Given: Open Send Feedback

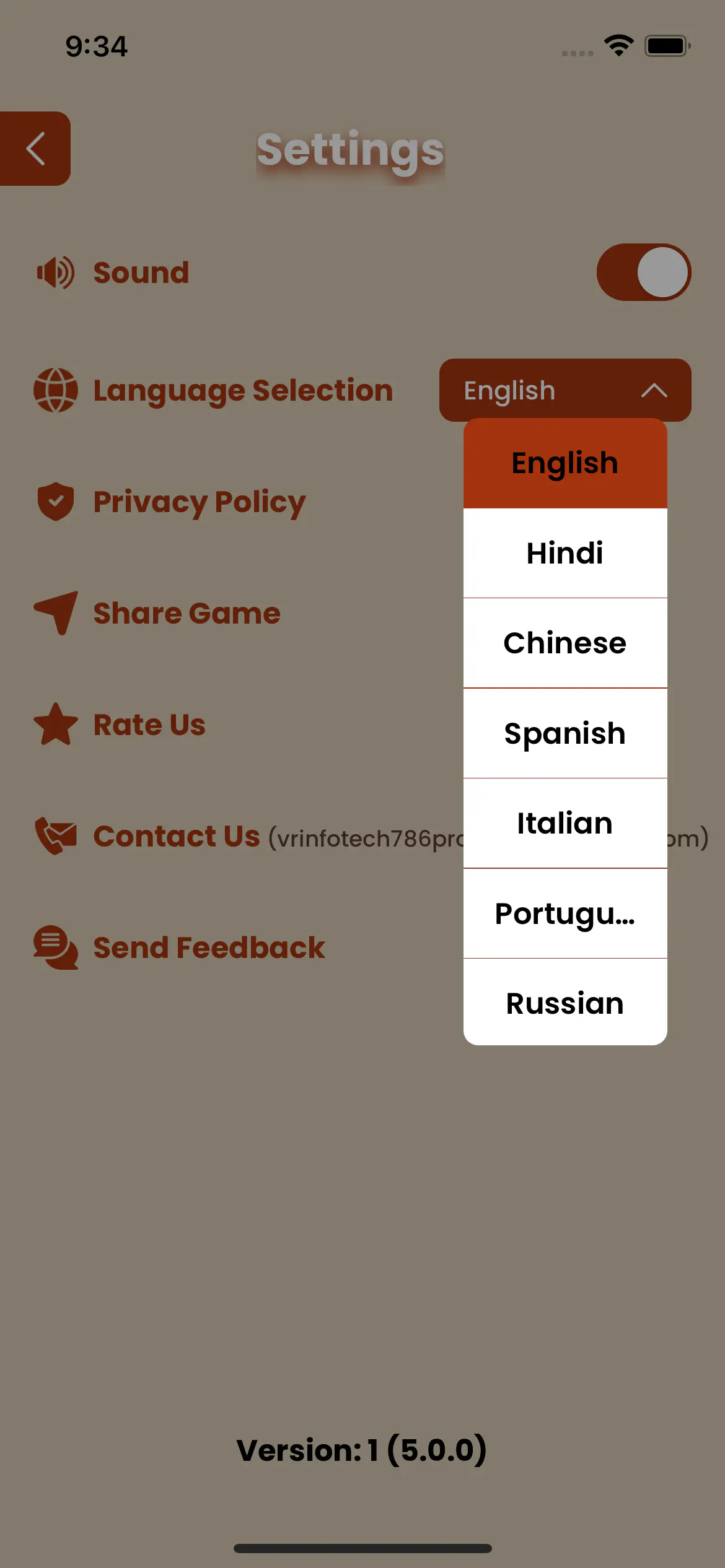Looking at the screenshot, I should [x=208, y=947].
